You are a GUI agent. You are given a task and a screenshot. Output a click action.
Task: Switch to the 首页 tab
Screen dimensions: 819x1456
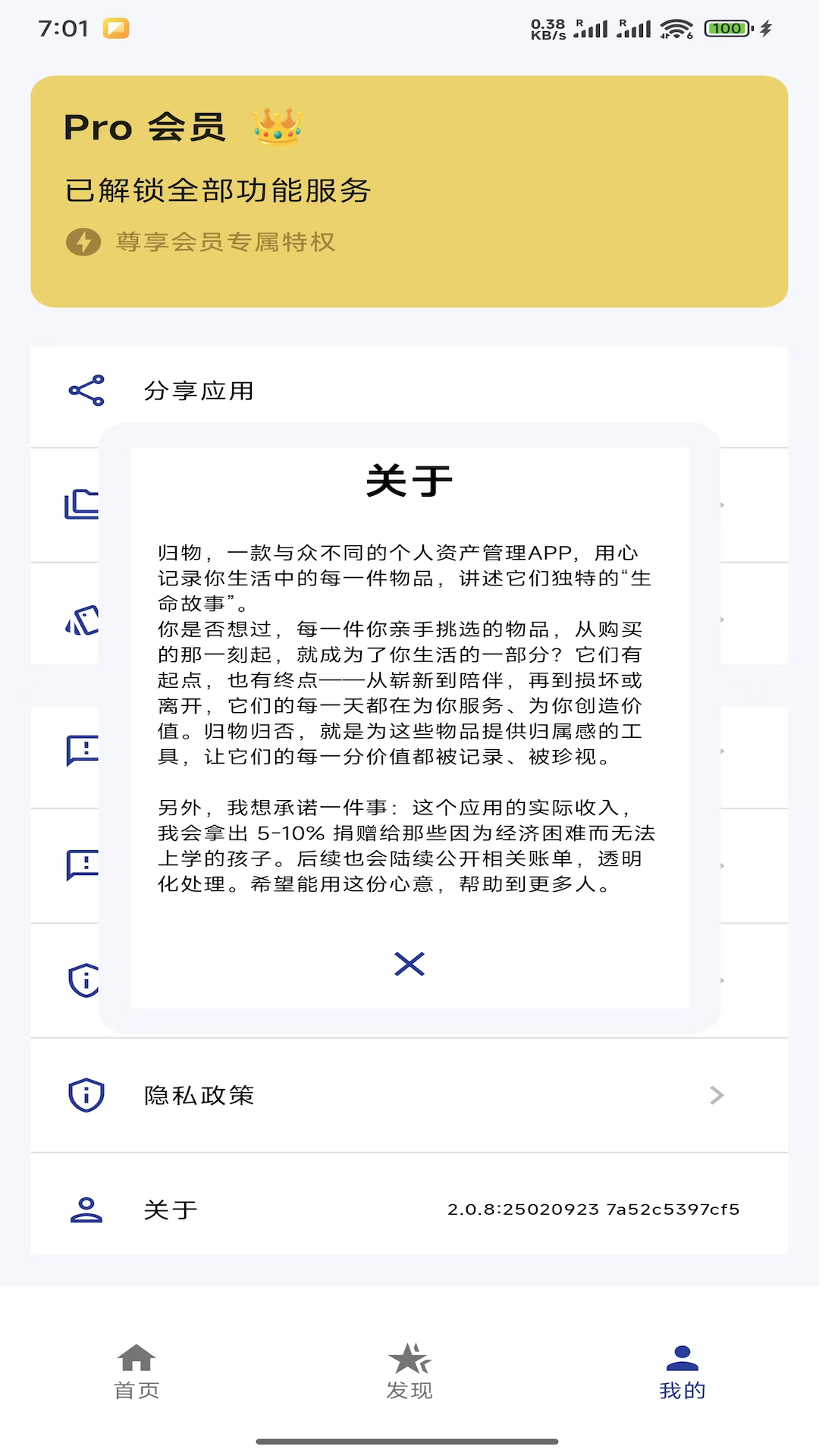tap(136, 1371)
